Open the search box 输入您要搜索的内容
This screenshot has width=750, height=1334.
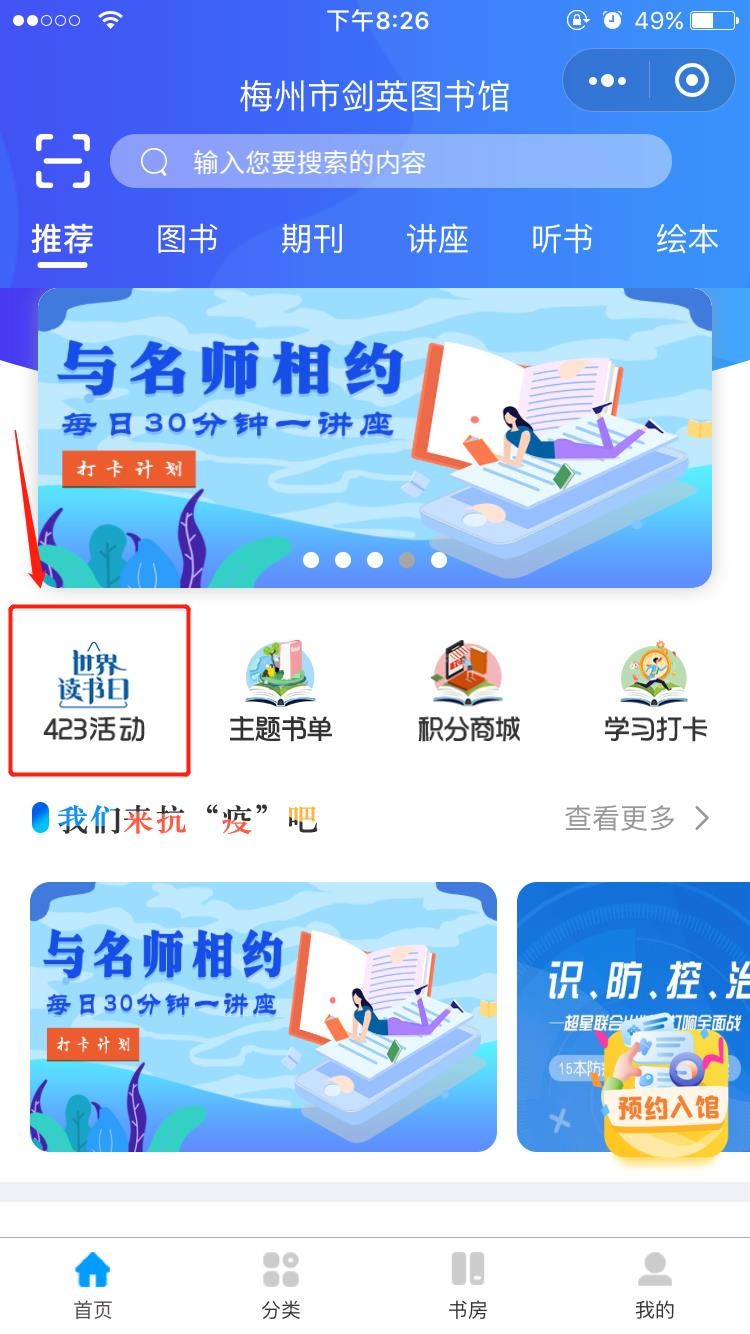coord(390,161)
